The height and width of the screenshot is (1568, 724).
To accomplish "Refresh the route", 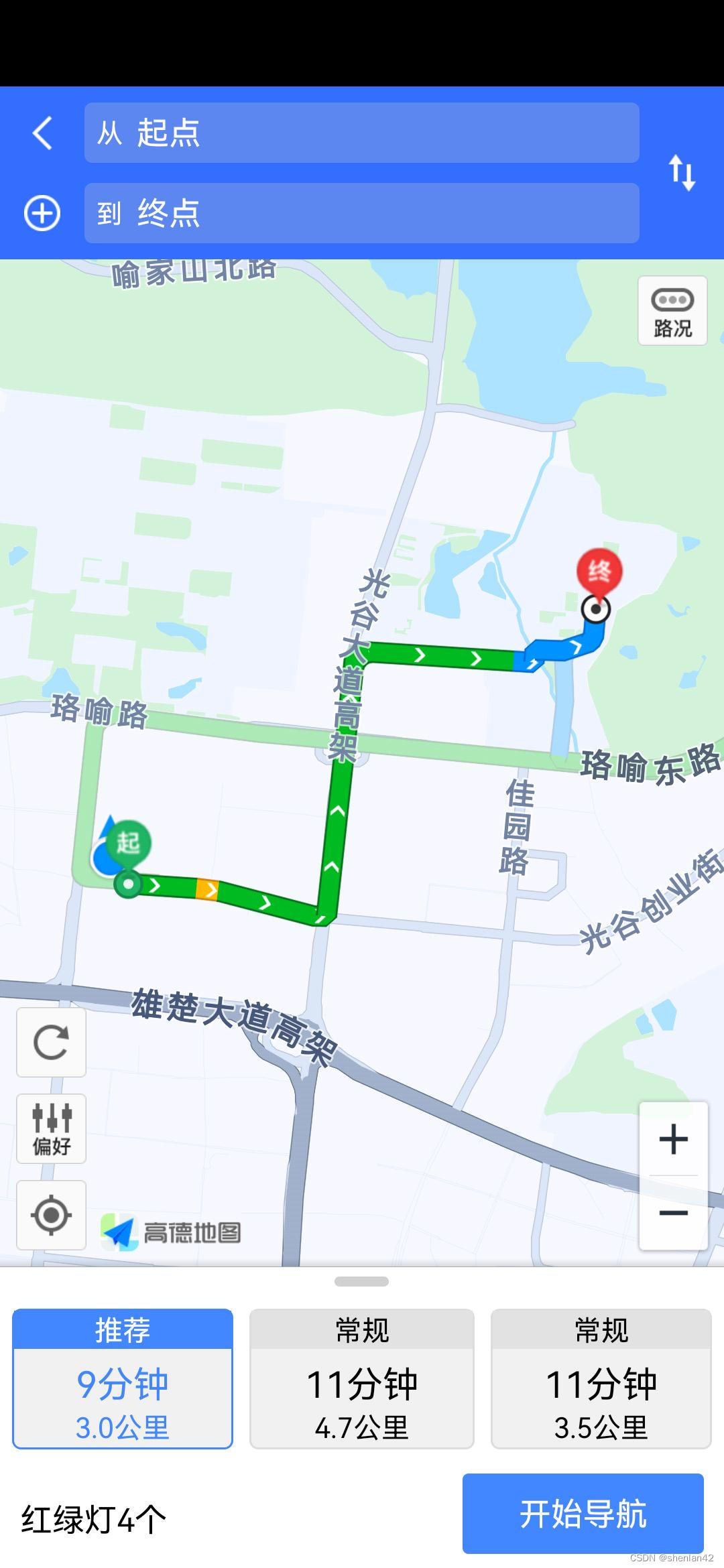I will point(51,1043).
